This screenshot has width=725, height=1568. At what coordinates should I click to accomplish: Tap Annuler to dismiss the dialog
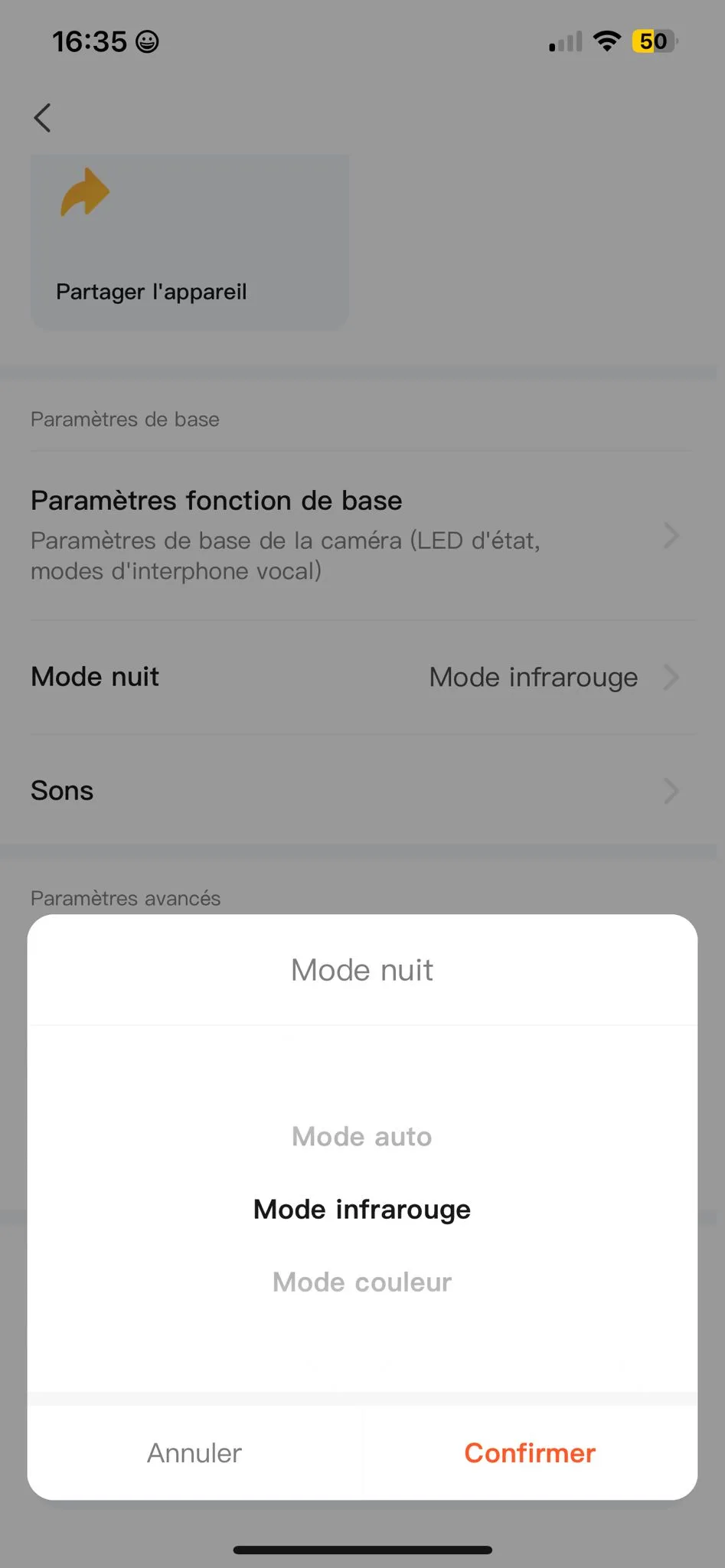(194, 1452)
